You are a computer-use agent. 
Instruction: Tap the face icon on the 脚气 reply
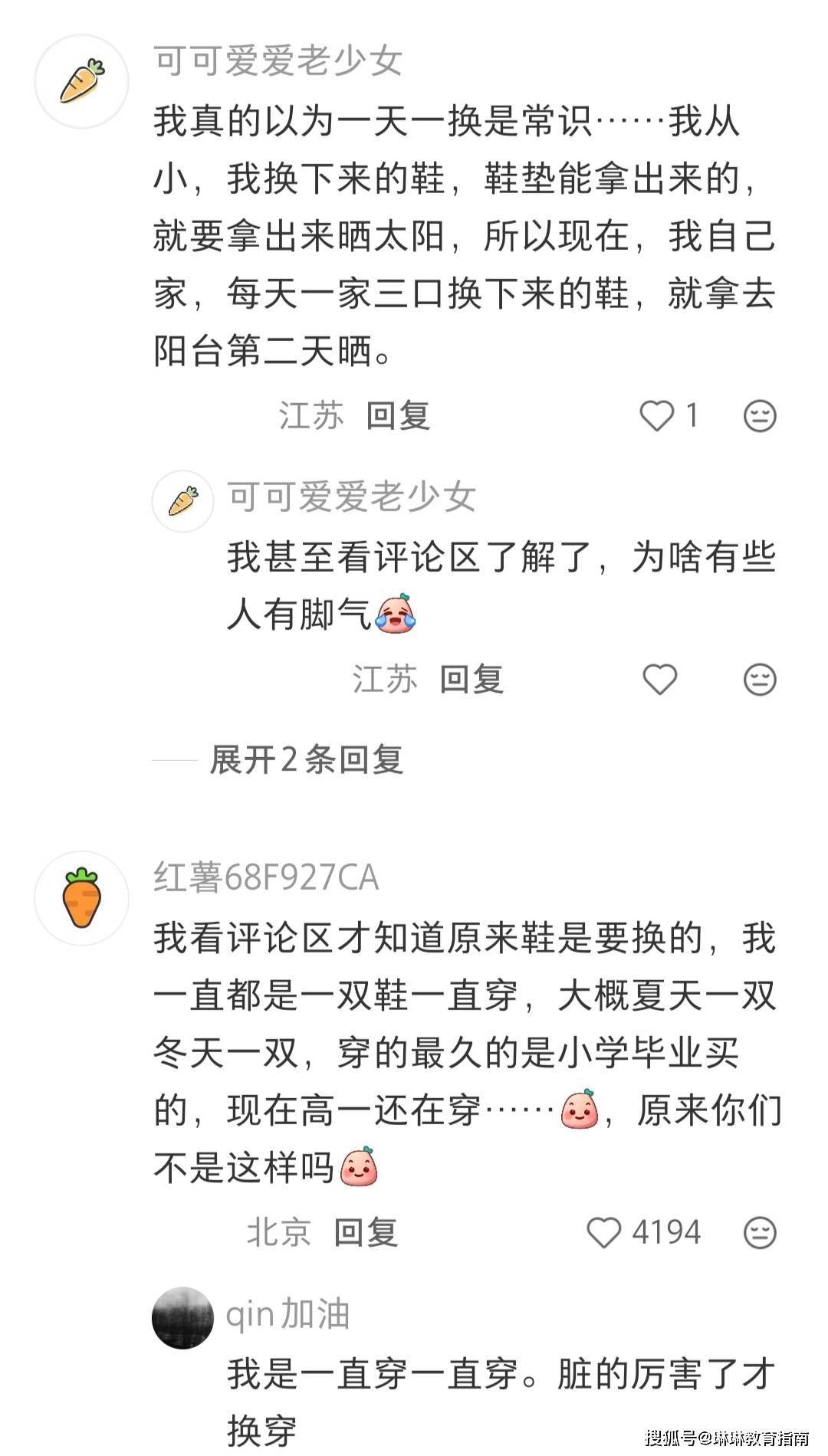(x=760, y=680)
